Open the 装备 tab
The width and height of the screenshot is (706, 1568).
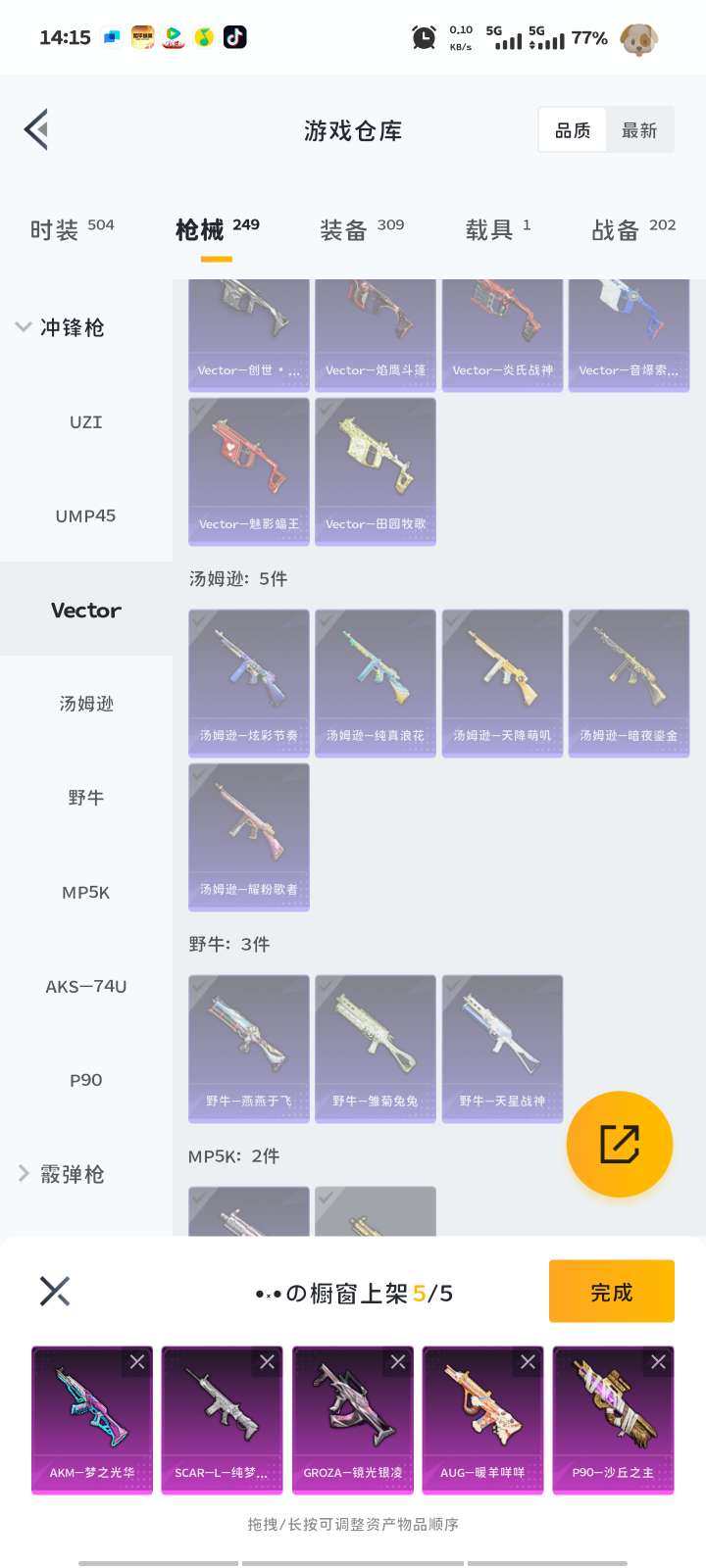361,229
